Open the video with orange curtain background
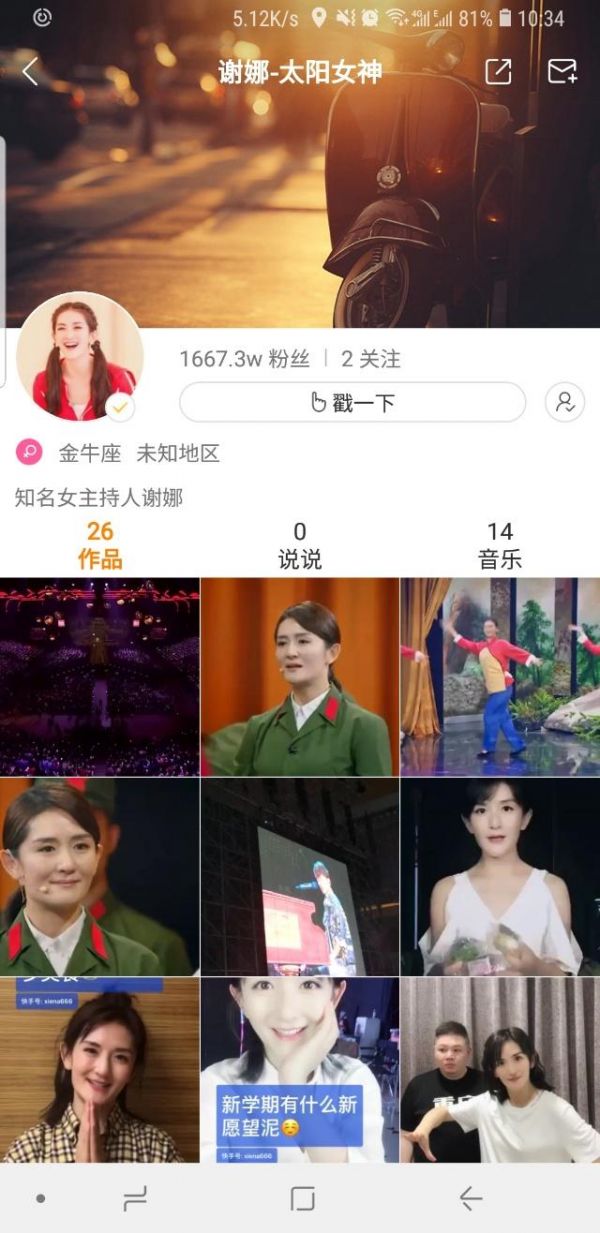The width and height of the screenshot is (600, 1233). (x=300, y=677)
